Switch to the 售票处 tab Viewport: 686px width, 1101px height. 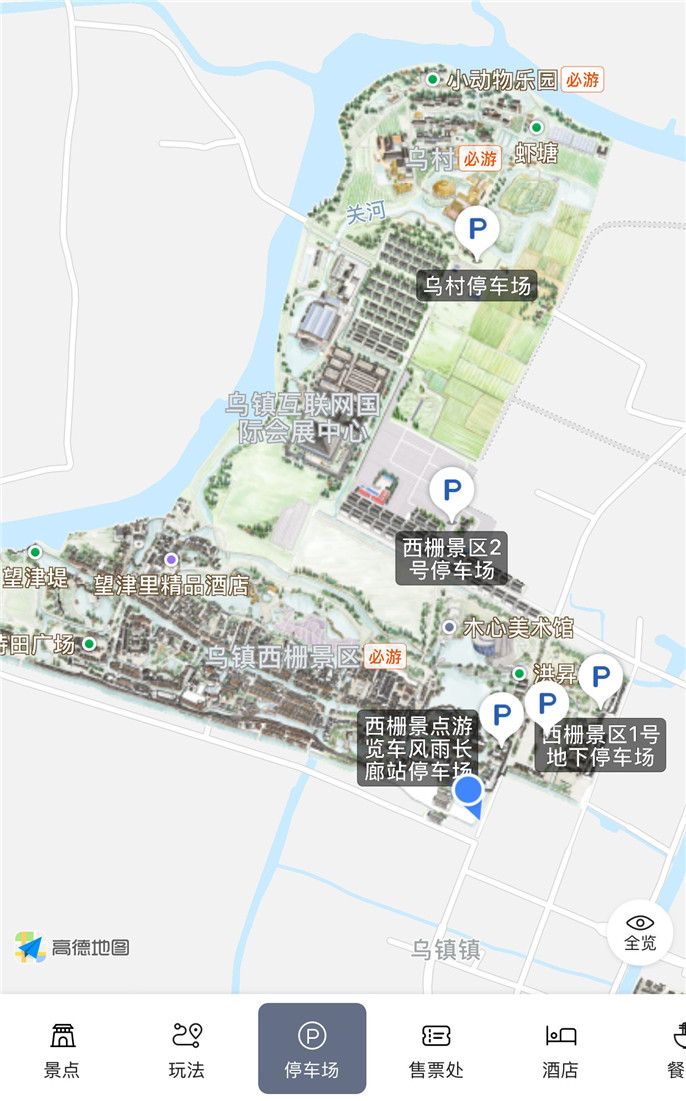pyautogui.click(x=436, y=1049)
